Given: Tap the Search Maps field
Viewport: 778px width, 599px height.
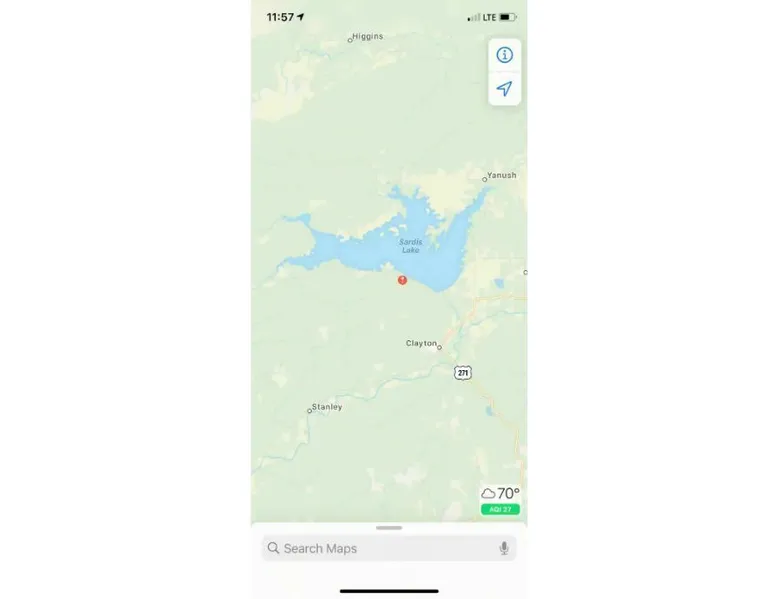Looking at the screenshot, I should pos(380,548).
